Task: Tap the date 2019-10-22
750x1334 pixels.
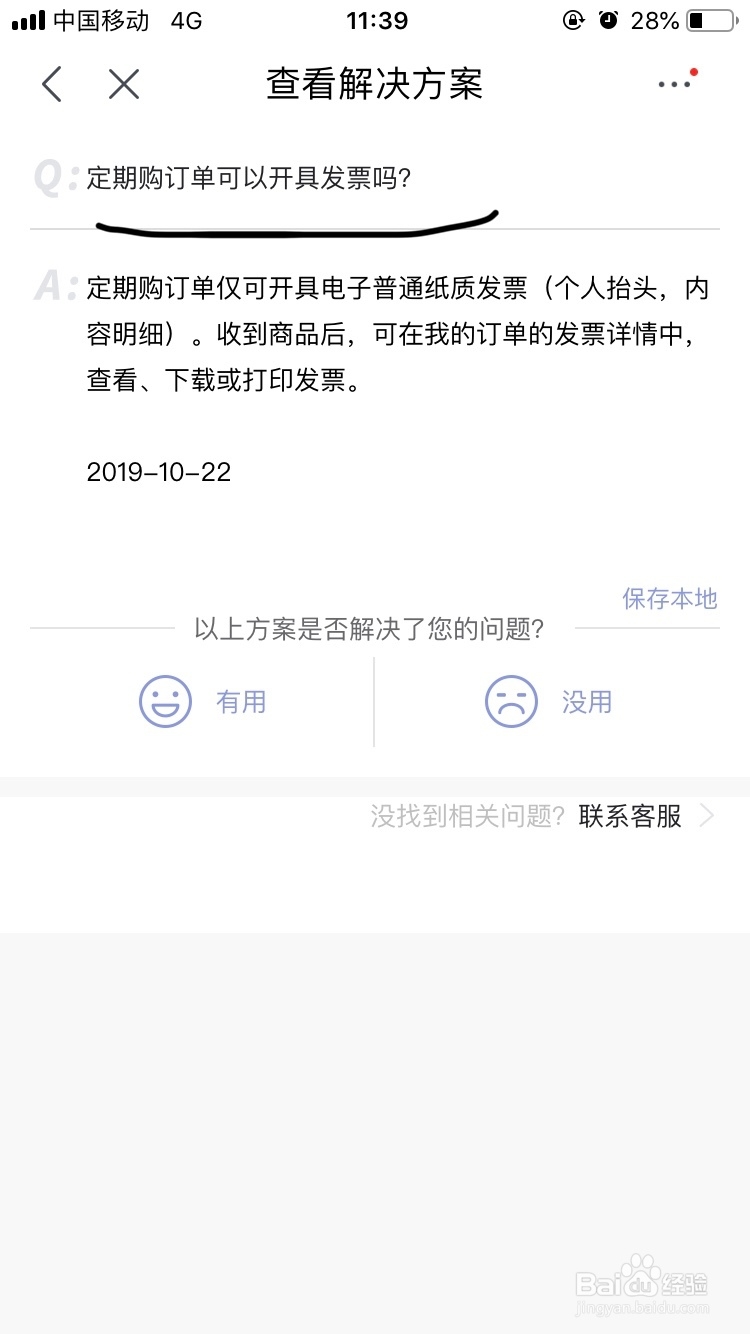Action: [x=157, y=471]
